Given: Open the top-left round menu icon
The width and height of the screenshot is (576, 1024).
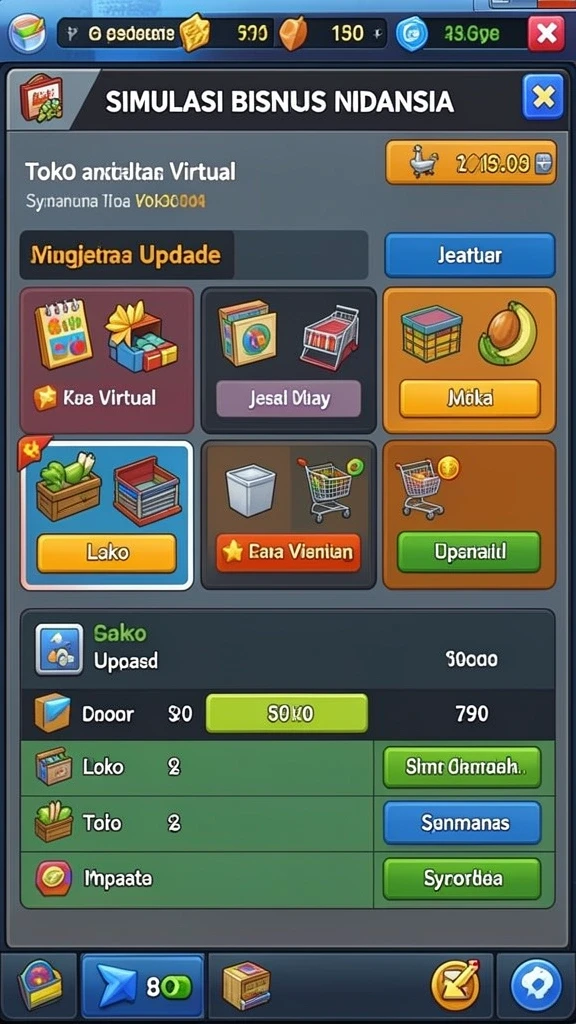Looking at the screenshot, I should click(28, 33).
